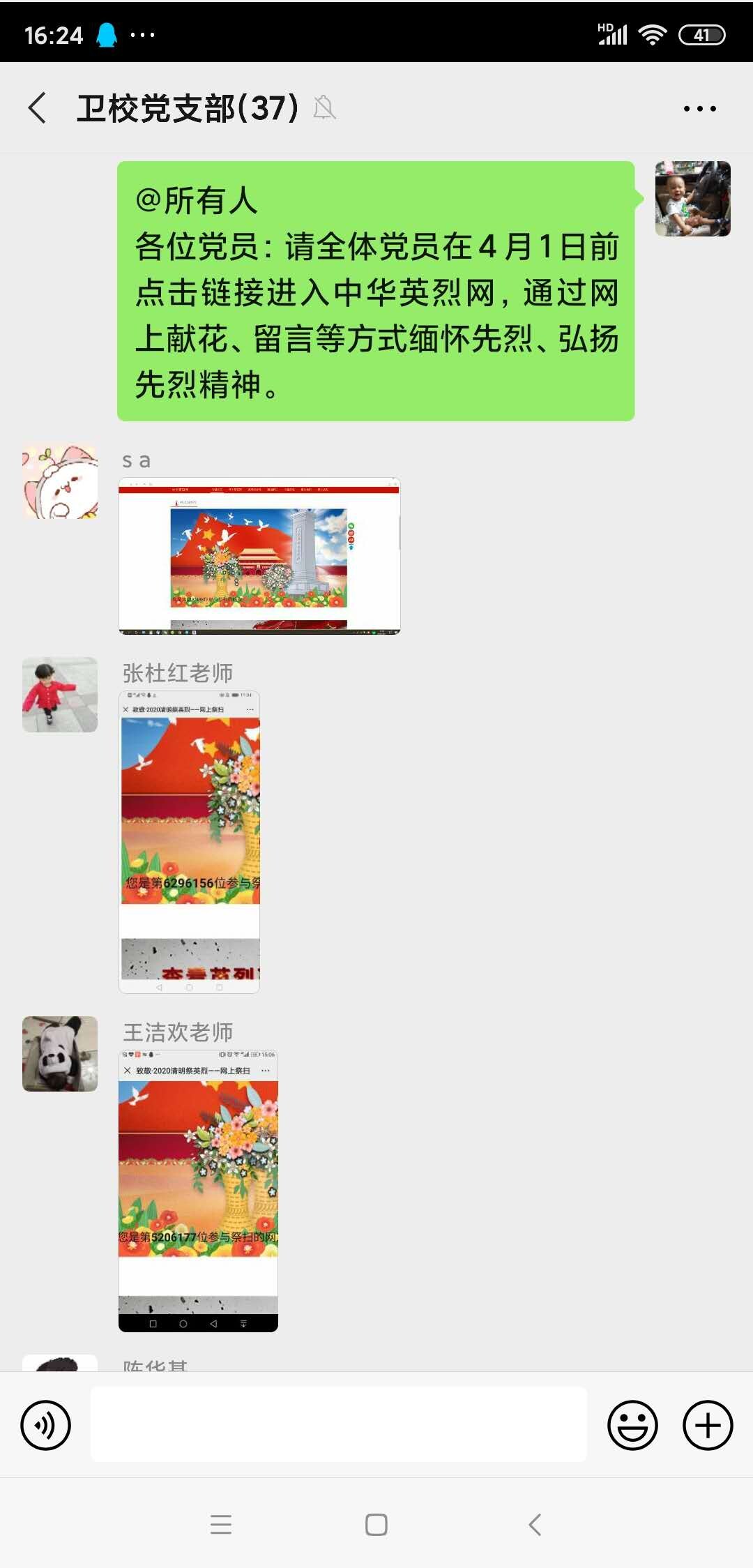Viewport: 753px width, 1568px height.
Task: View the image sent by s a
Action: 259,556
